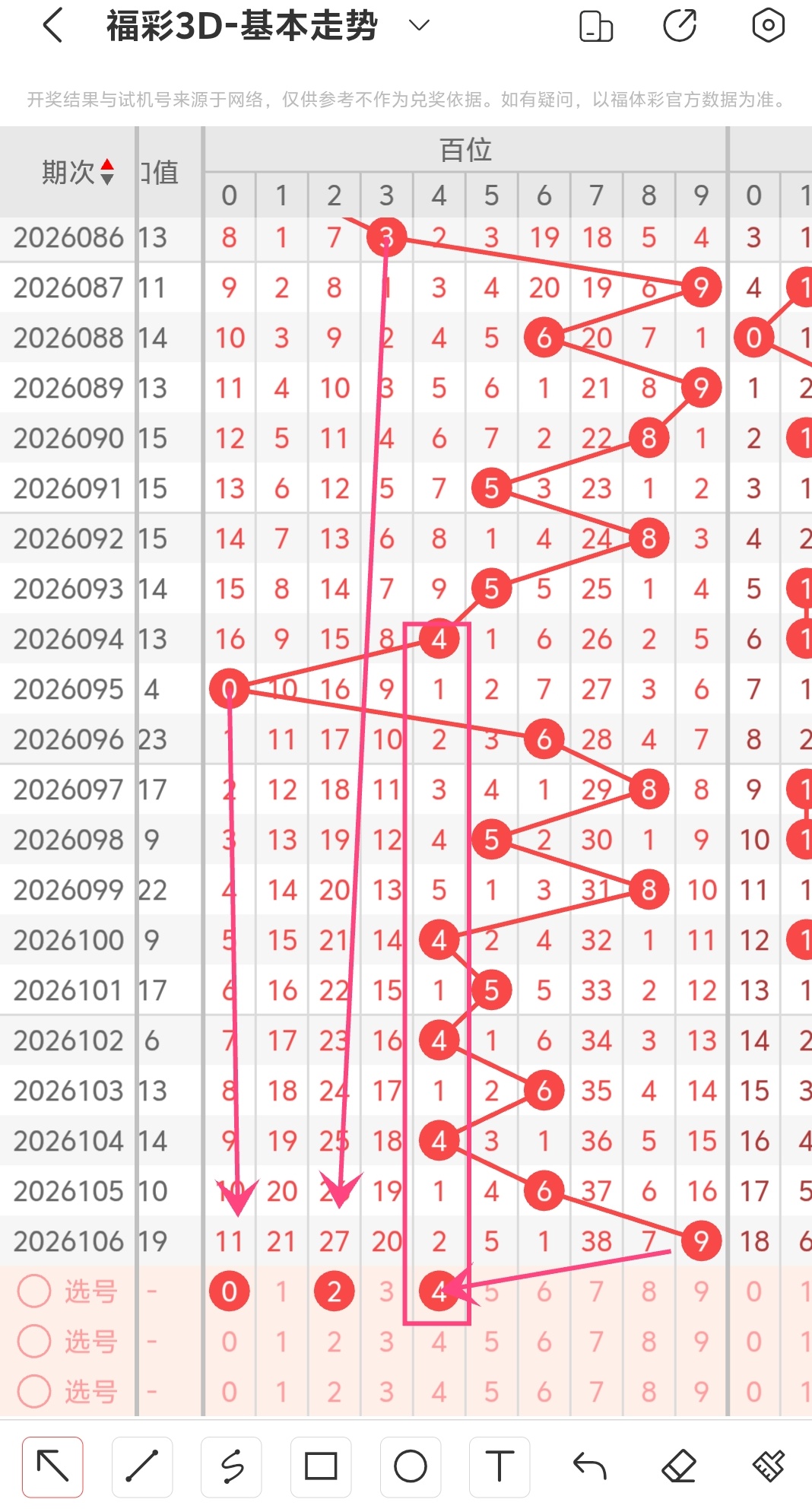Sort the chart by 期次 column

[x=107, y=172]
